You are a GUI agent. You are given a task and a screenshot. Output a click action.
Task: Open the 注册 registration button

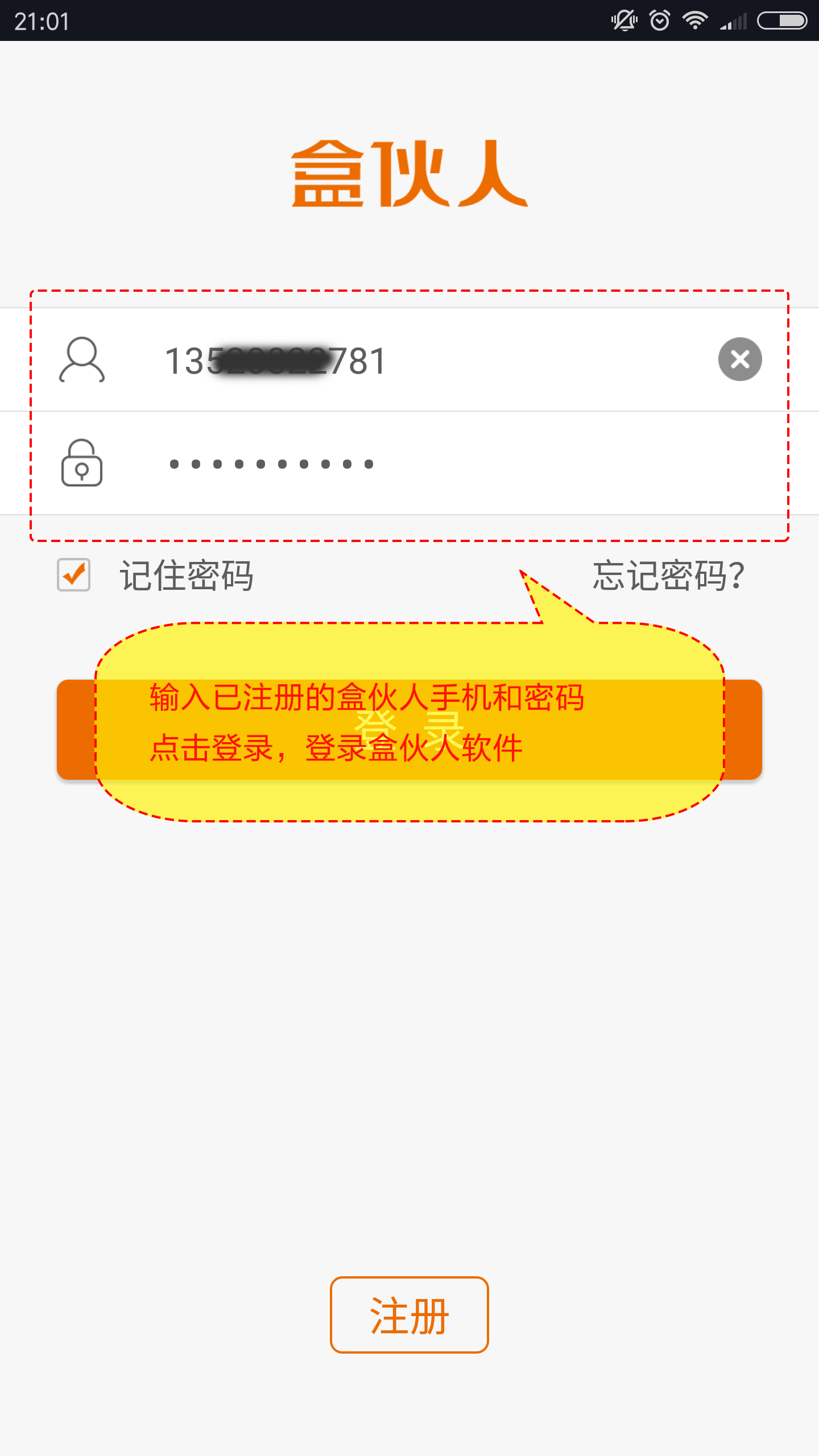coord(409,1314)
